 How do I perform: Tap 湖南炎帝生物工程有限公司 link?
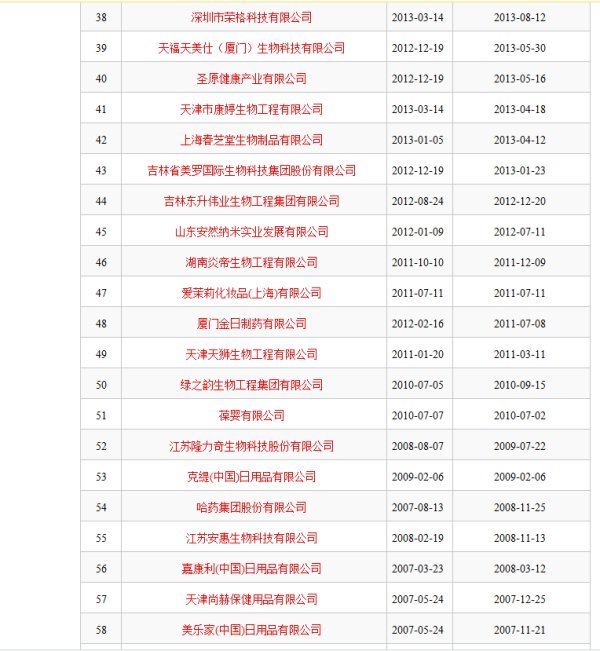(251, 262)
